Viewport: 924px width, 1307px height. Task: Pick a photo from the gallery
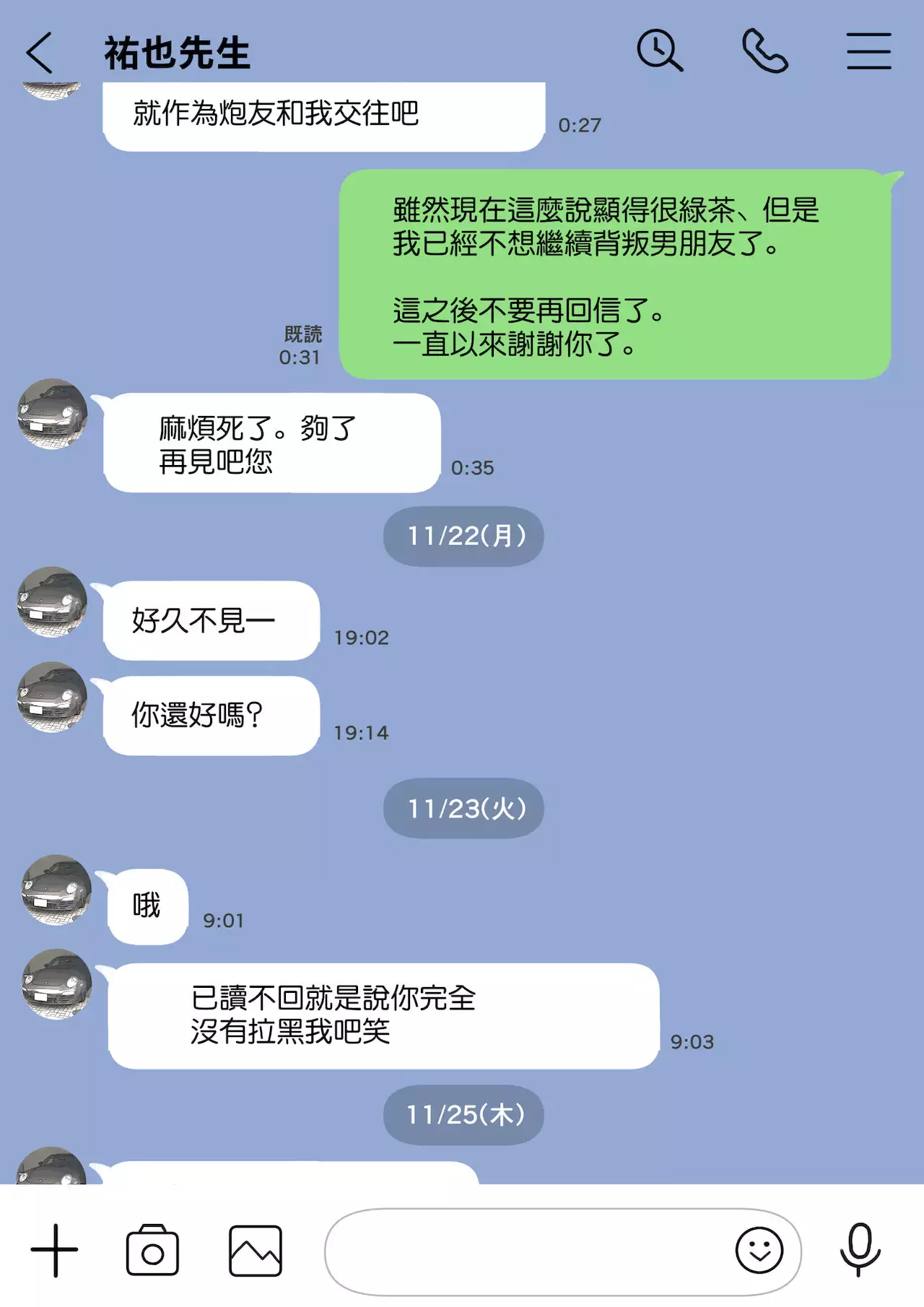tap(256, 1250)
